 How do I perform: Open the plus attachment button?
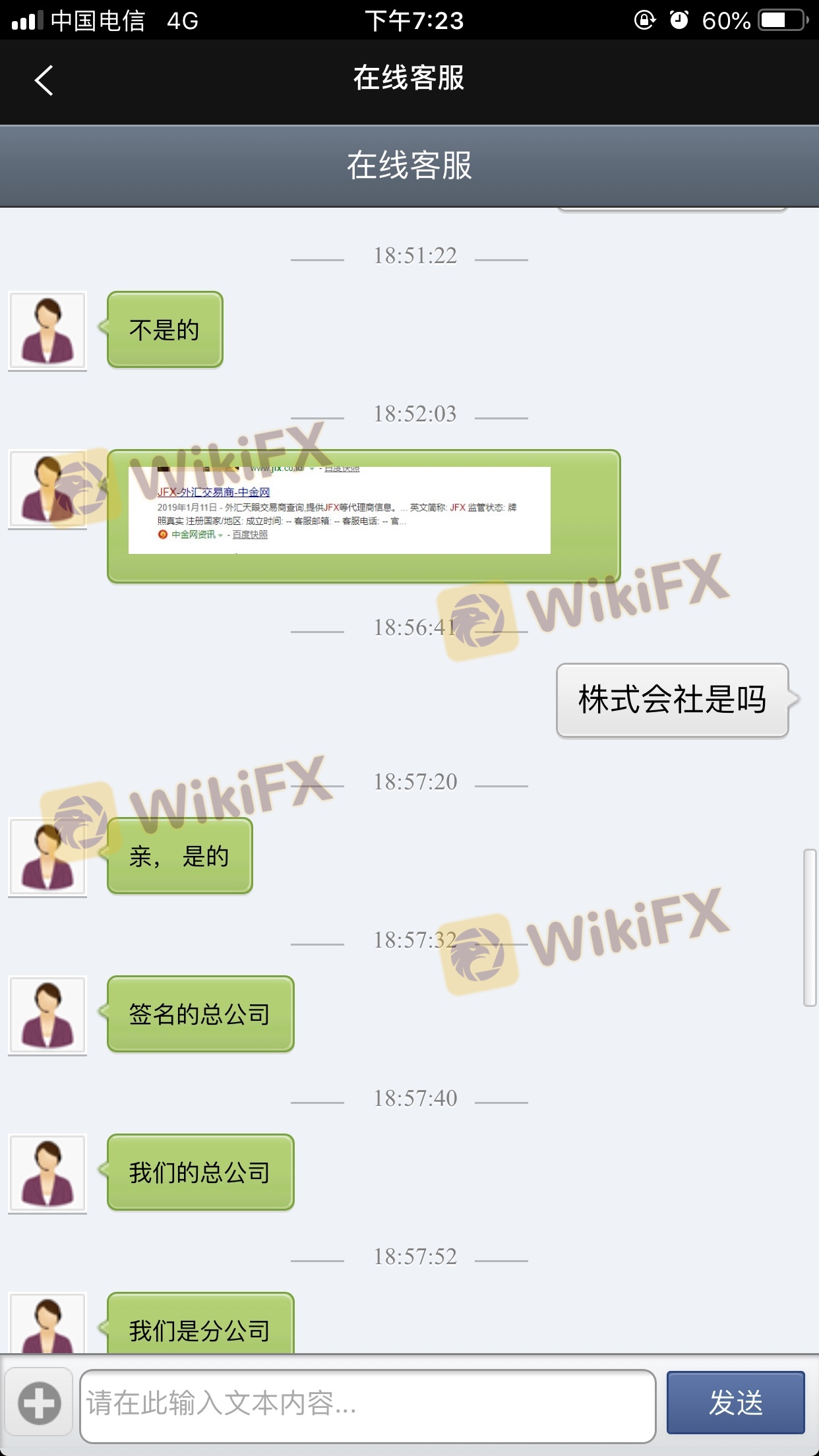39,1403
